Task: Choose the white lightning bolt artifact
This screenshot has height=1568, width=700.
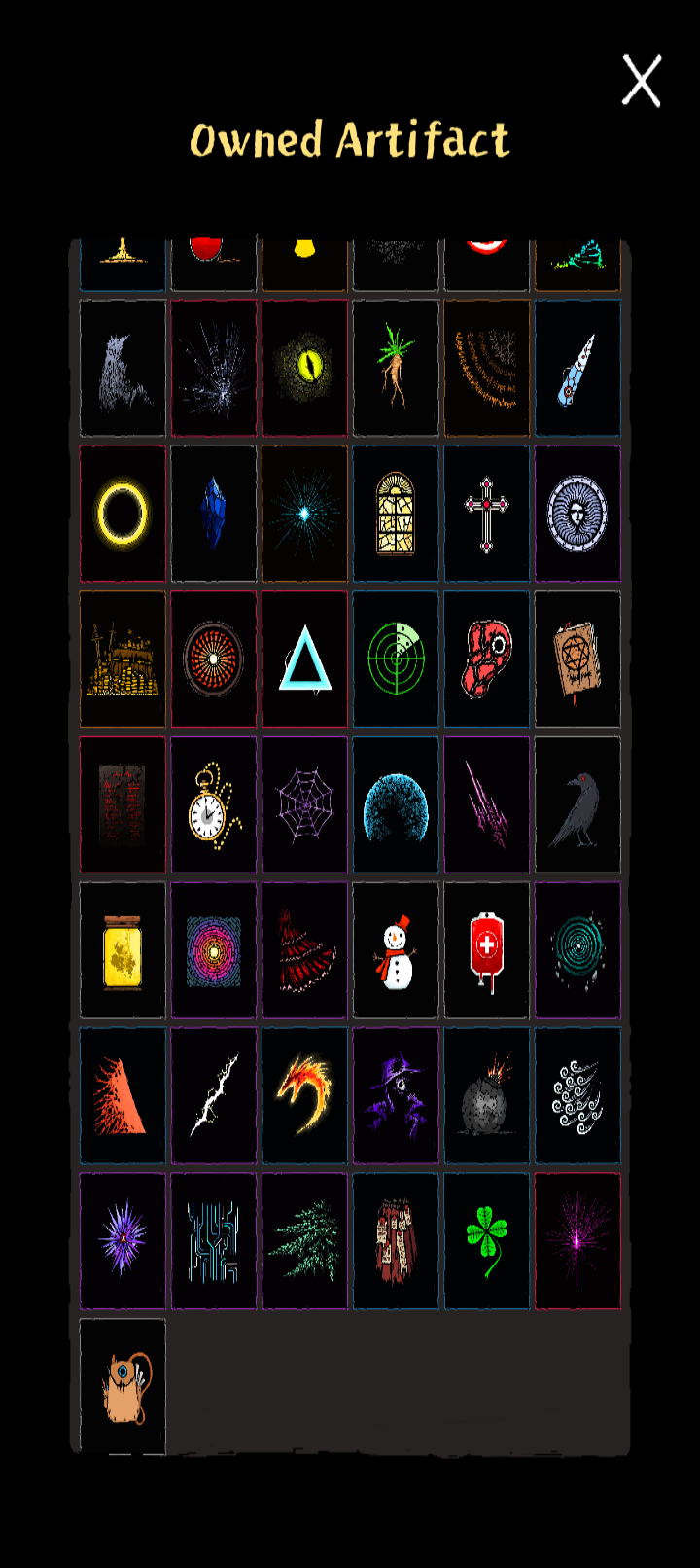Action: click(214, 1096)
